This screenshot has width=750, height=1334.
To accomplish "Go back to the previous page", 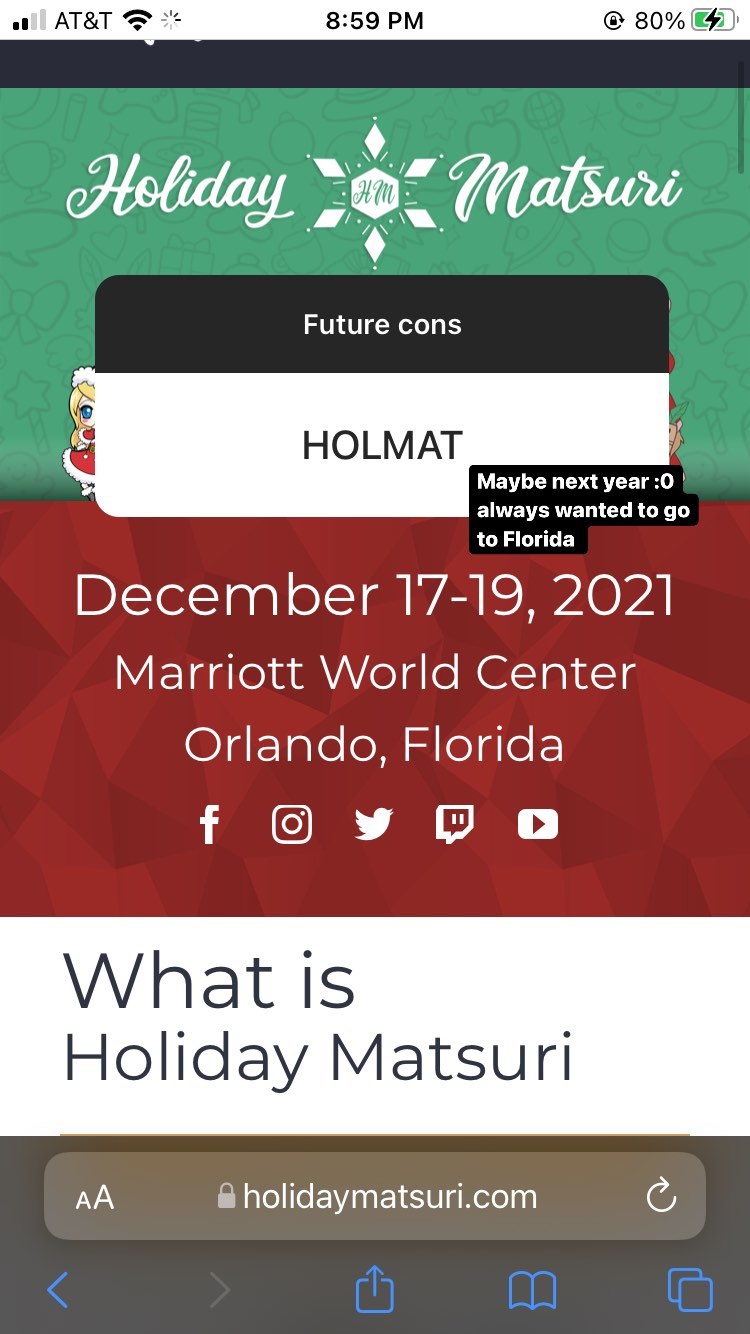I will [58, 1290].
